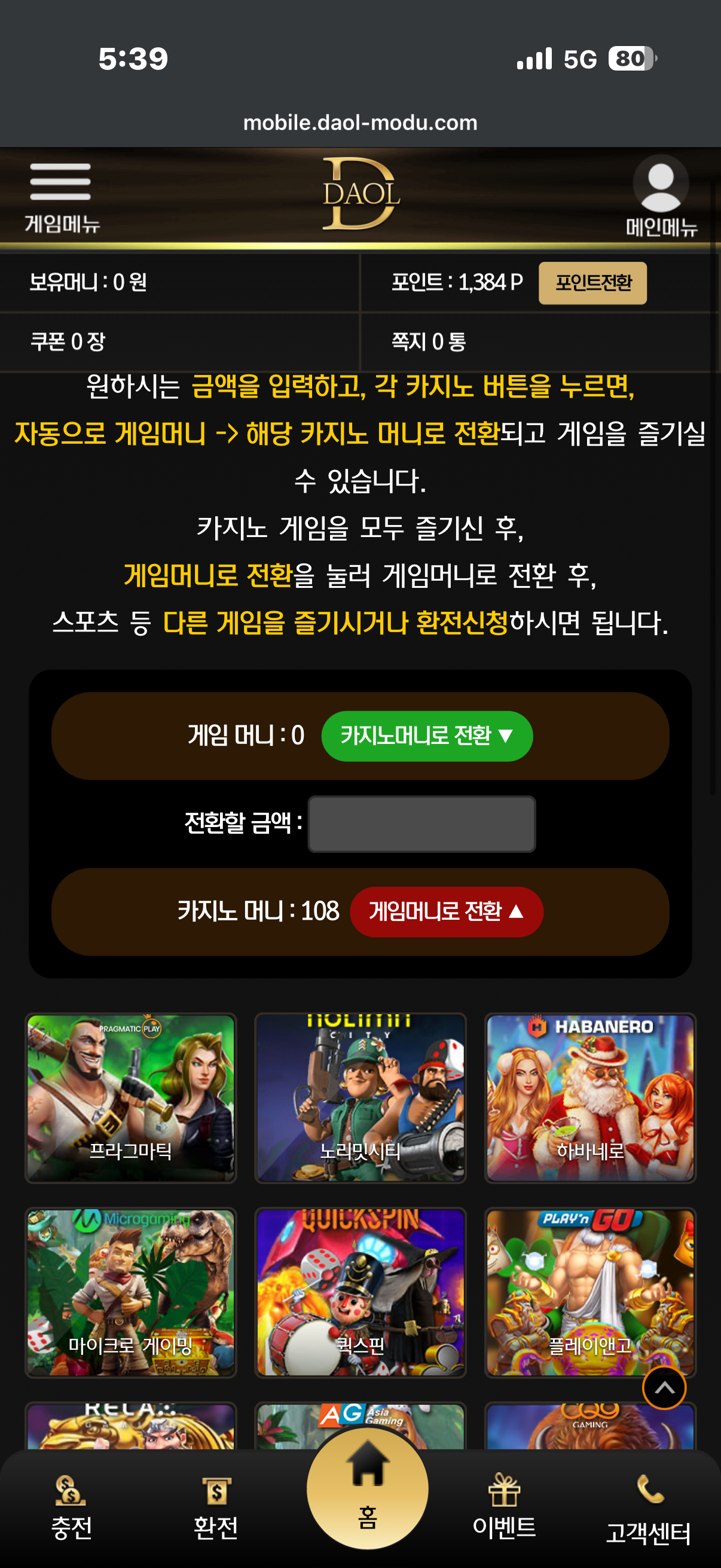
Task: Tap 카지노머니로 전환 green button
Action: 426,736
